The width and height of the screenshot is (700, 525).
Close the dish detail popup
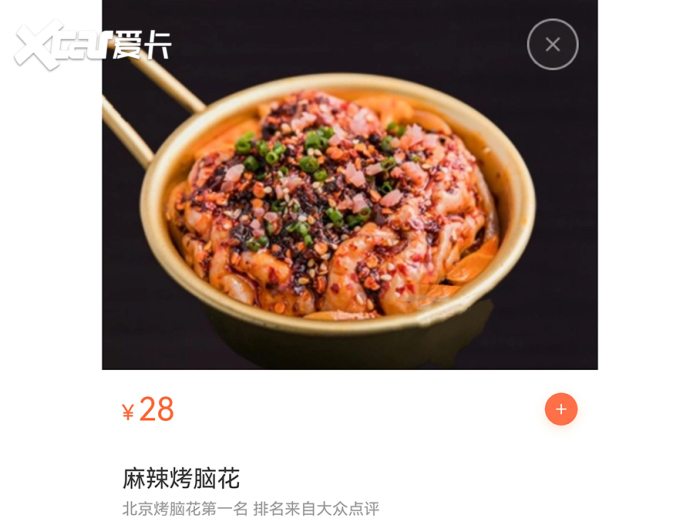[x=552, y=44]
